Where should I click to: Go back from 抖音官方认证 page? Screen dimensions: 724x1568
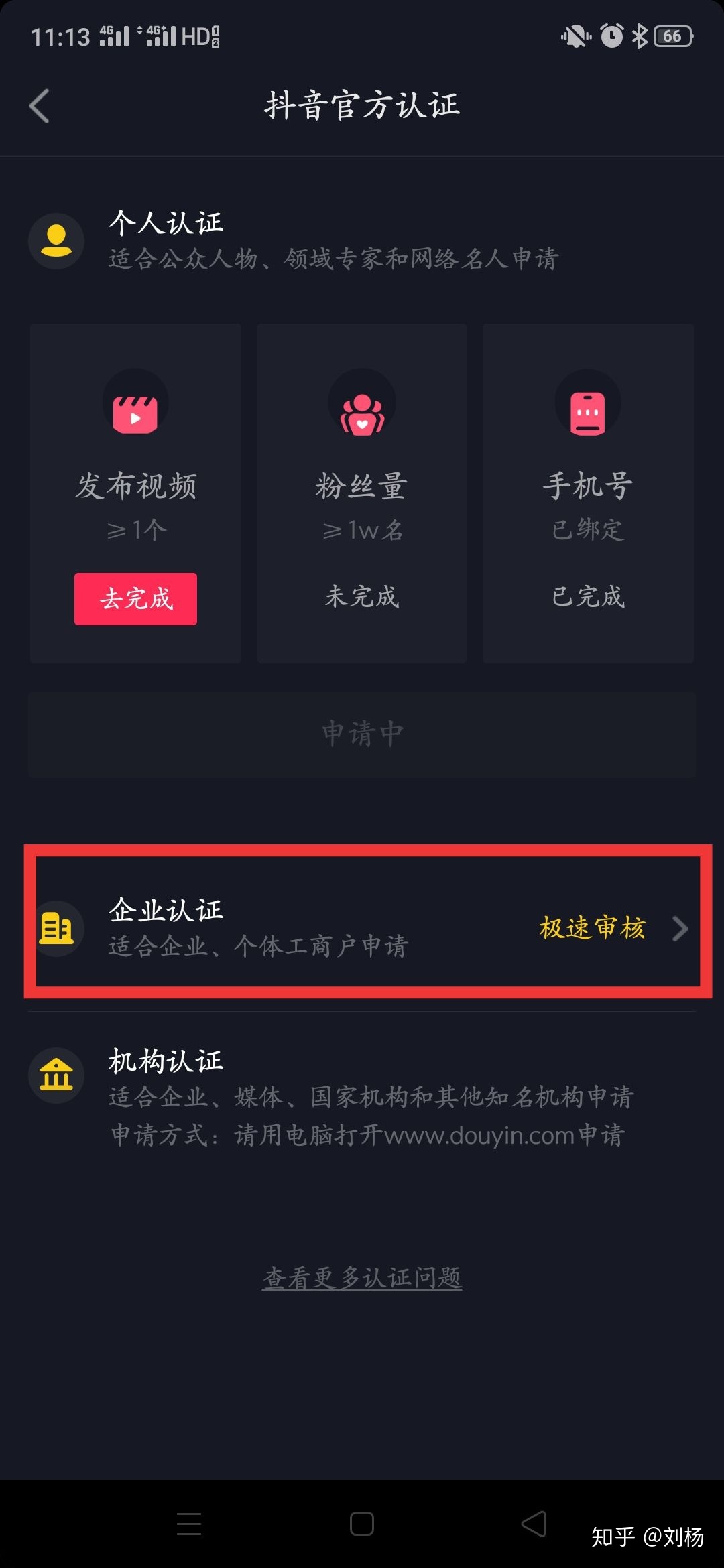point(40,106)
